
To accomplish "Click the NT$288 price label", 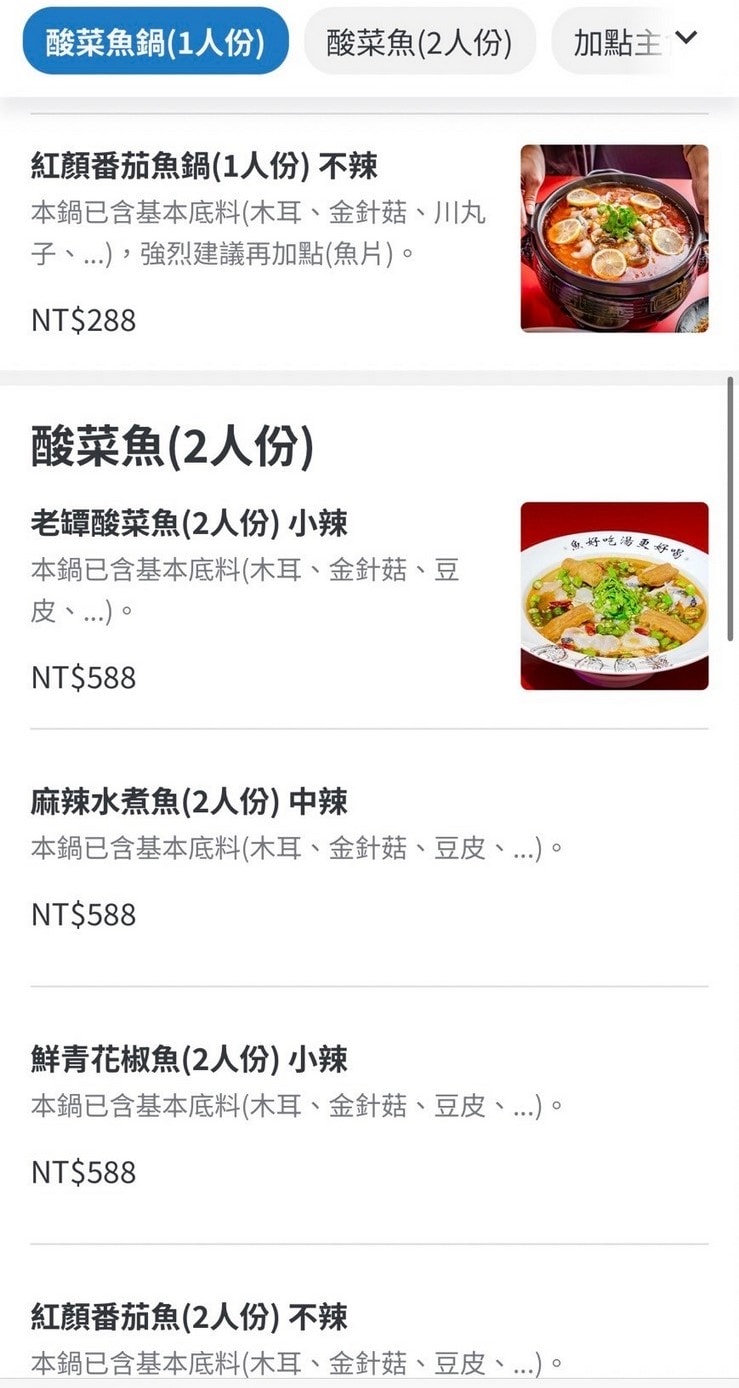I will tap(80, 322).
